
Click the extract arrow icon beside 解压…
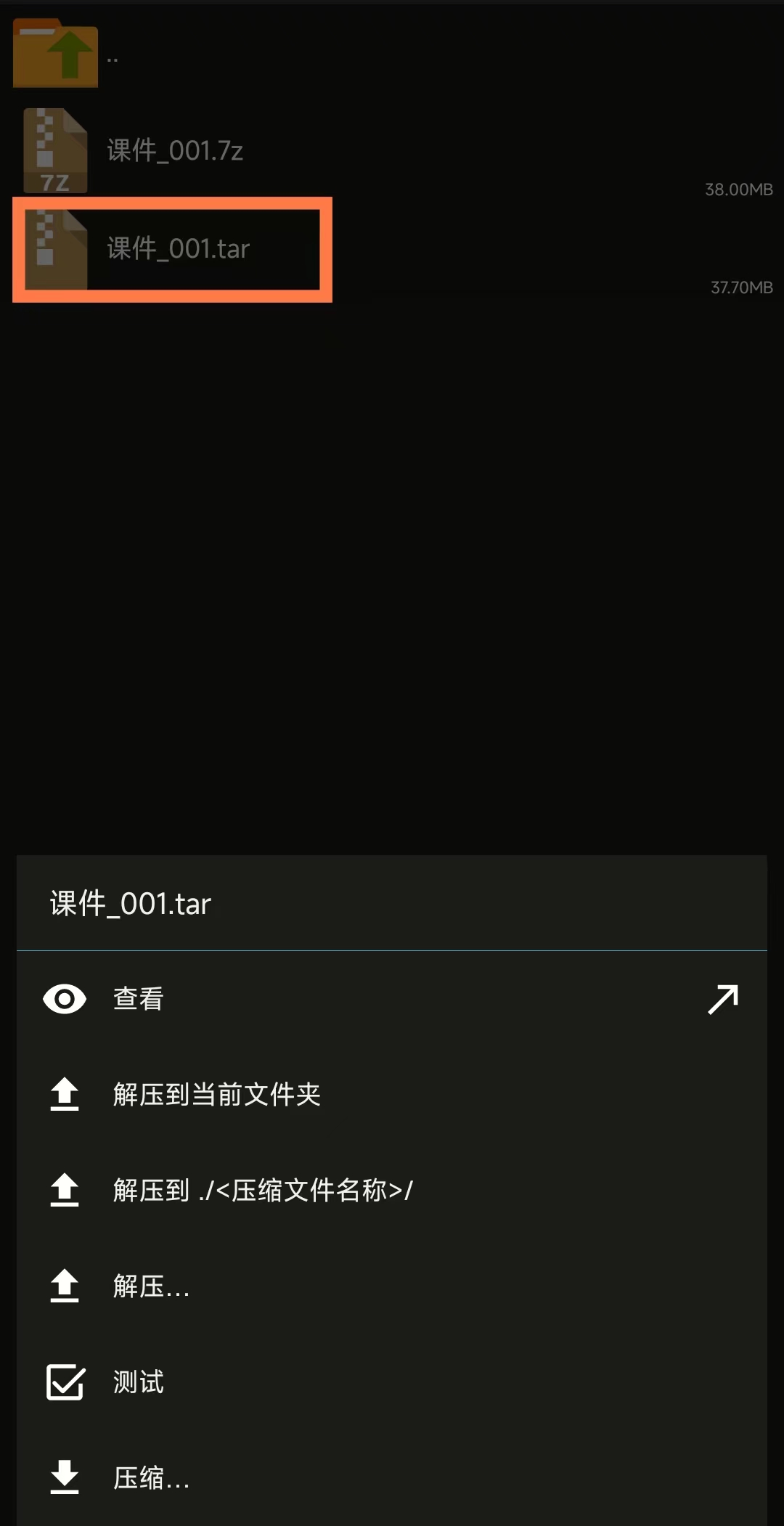coord(65,1286)
